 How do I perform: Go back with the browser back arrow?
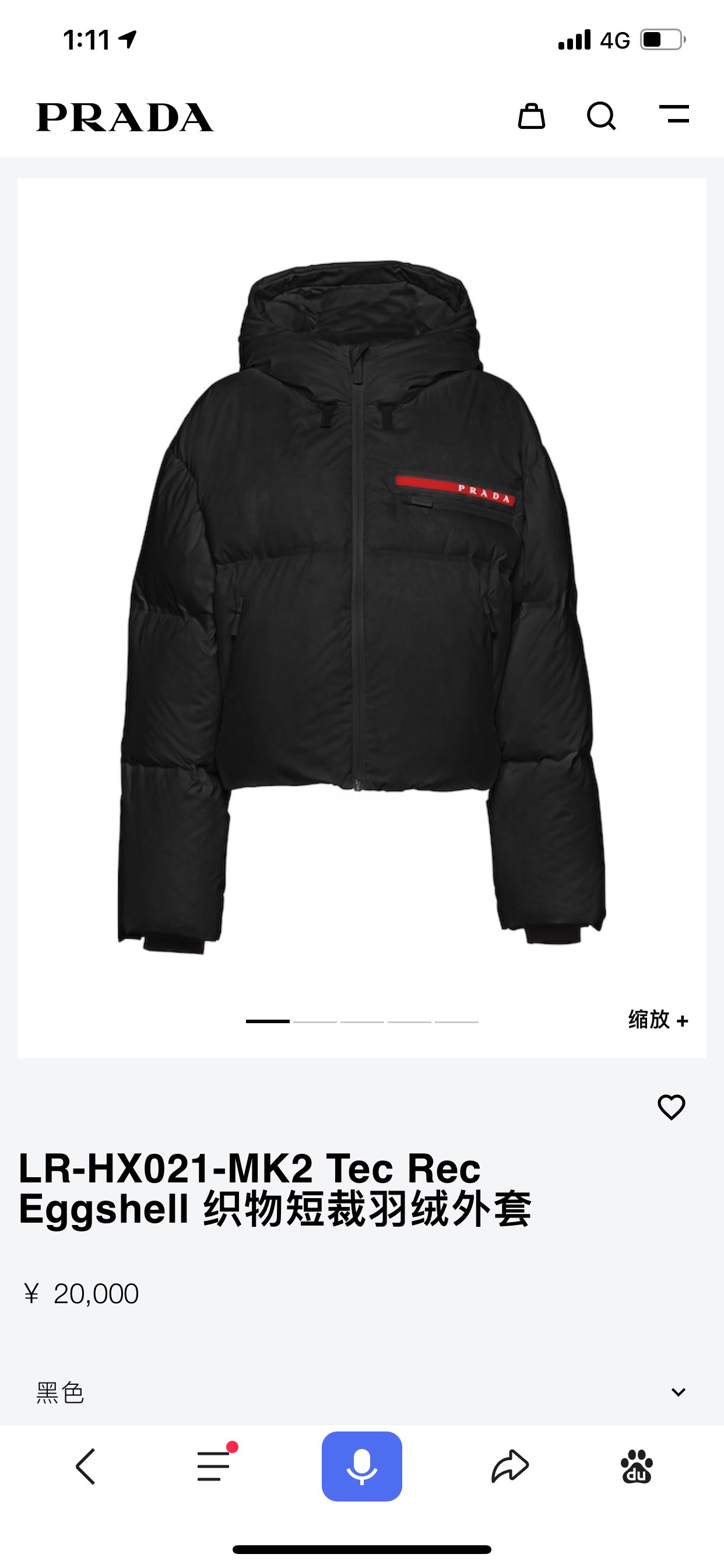pos(86,1466)
